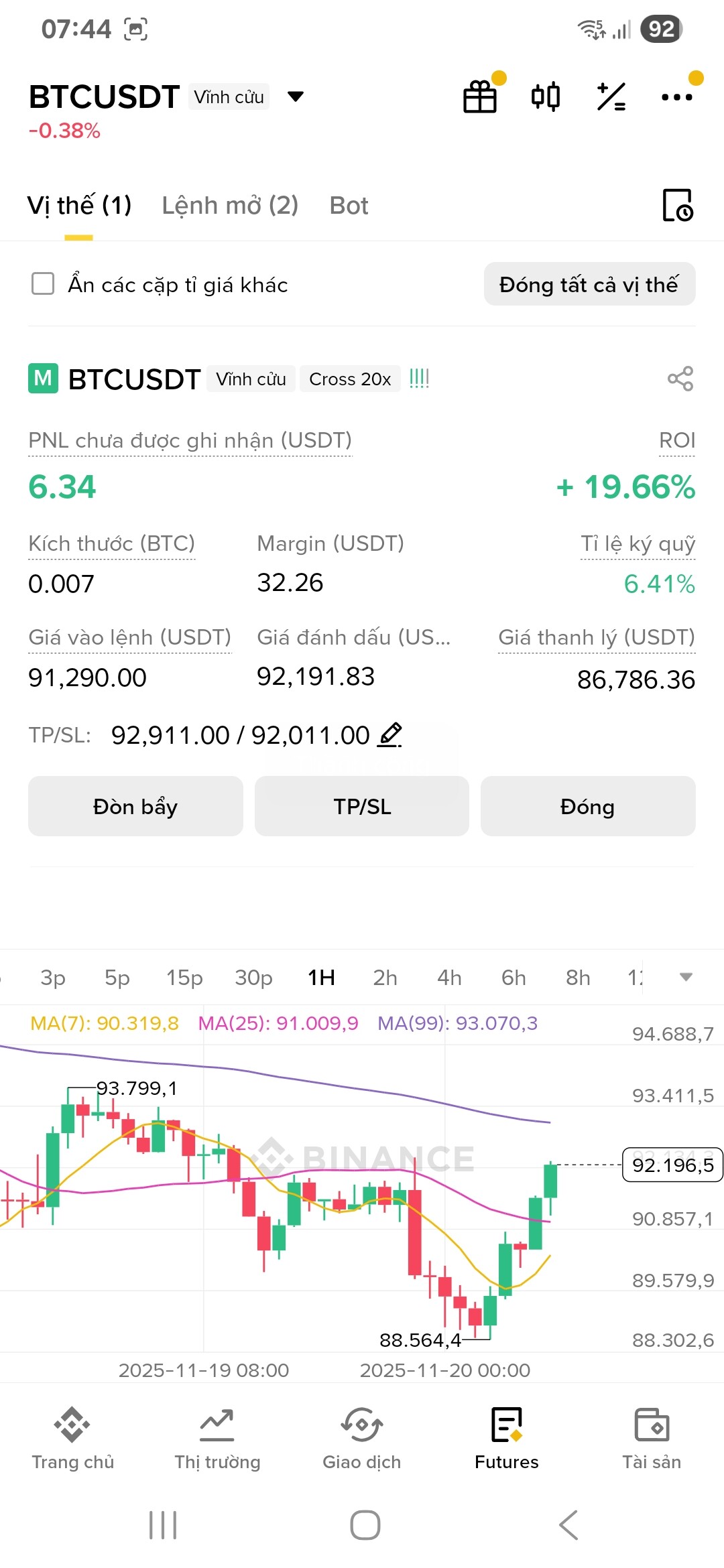Select the 4h chart interval

pyautogui.click(x=449, y=978)
